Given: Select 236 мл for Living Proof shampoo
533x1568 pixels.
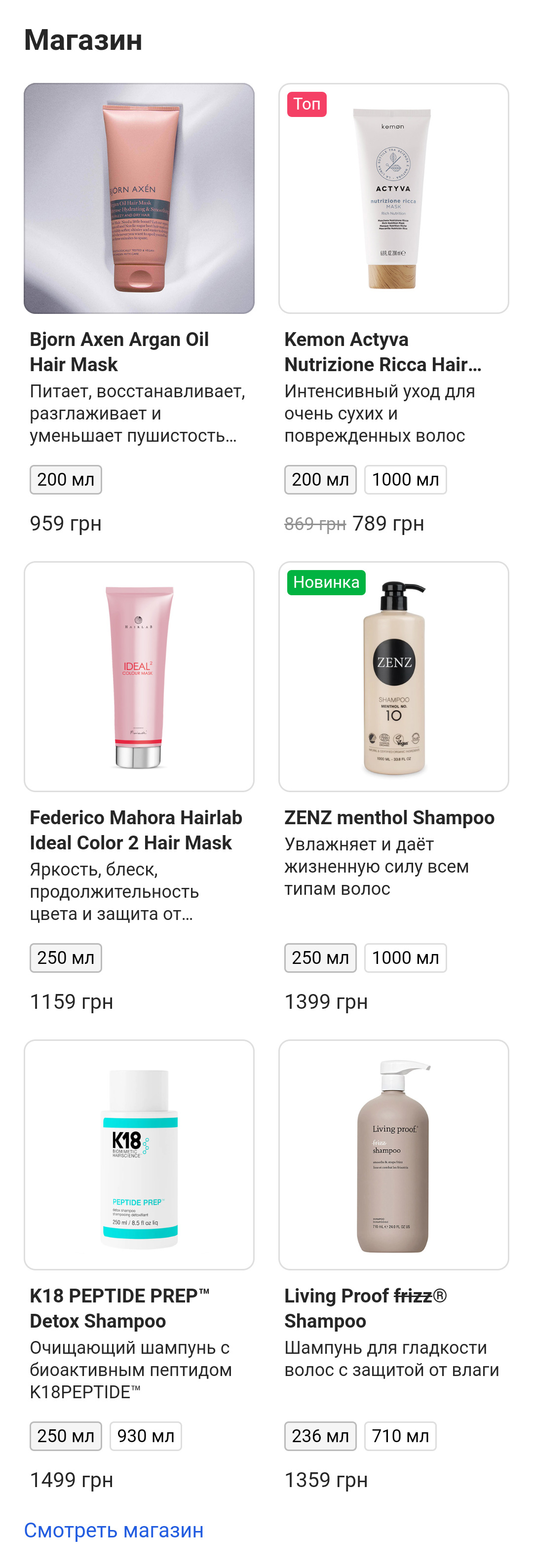Looking at the screenshot, I should click(x=320, y=1436).
